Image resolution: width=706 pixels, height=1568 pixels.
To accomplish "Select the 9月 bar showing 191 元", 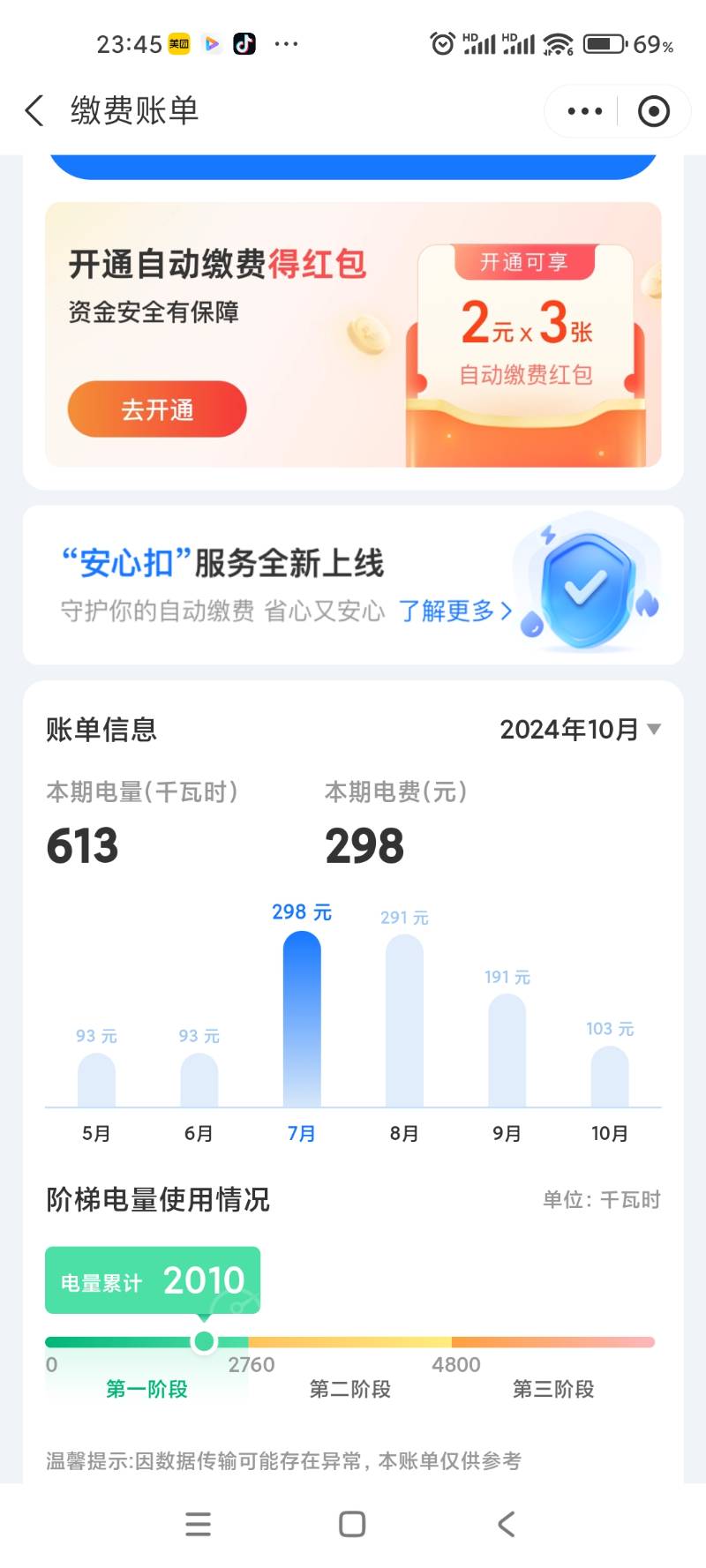I will [507, 1050].
